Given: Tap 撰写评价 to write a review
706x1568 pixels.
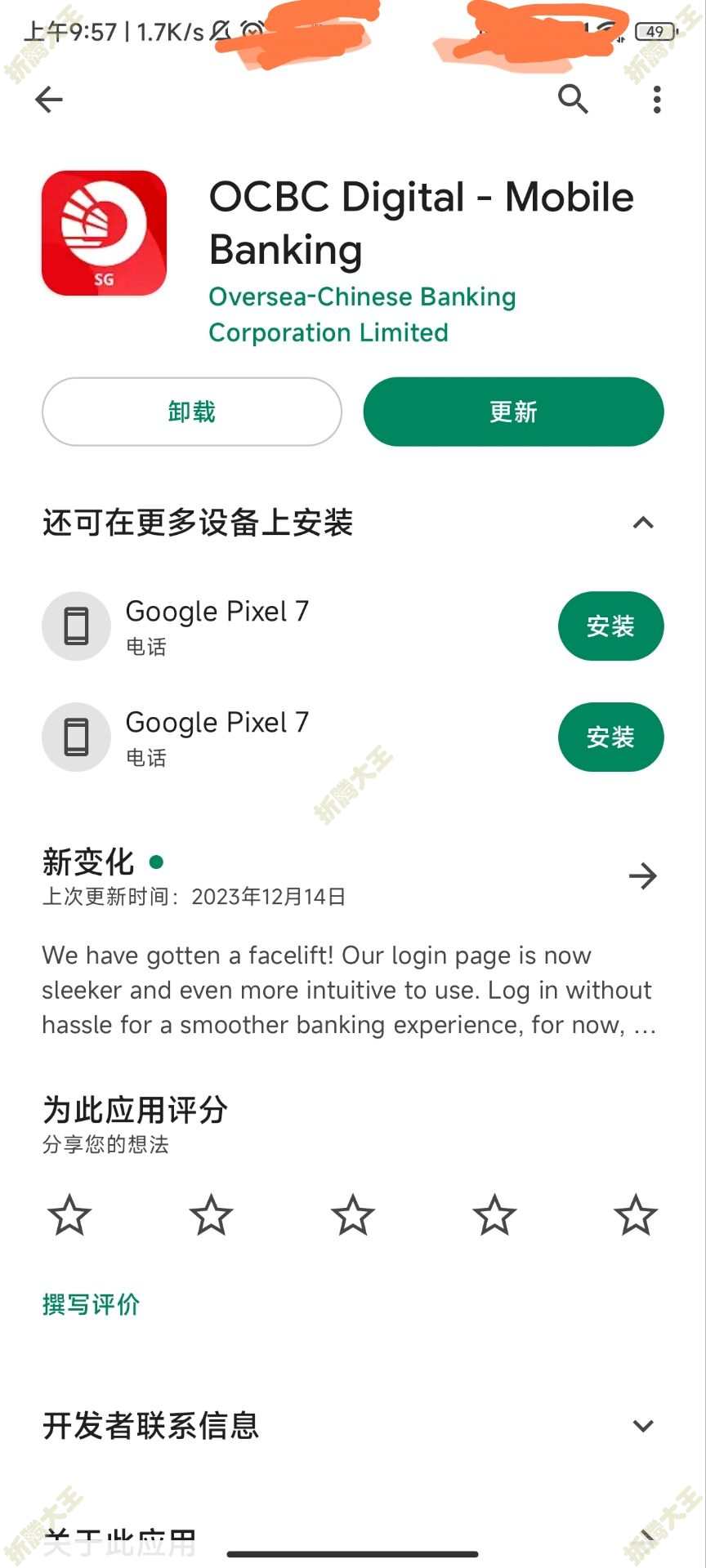Looking at the screenshot, I should (91, 1304).
